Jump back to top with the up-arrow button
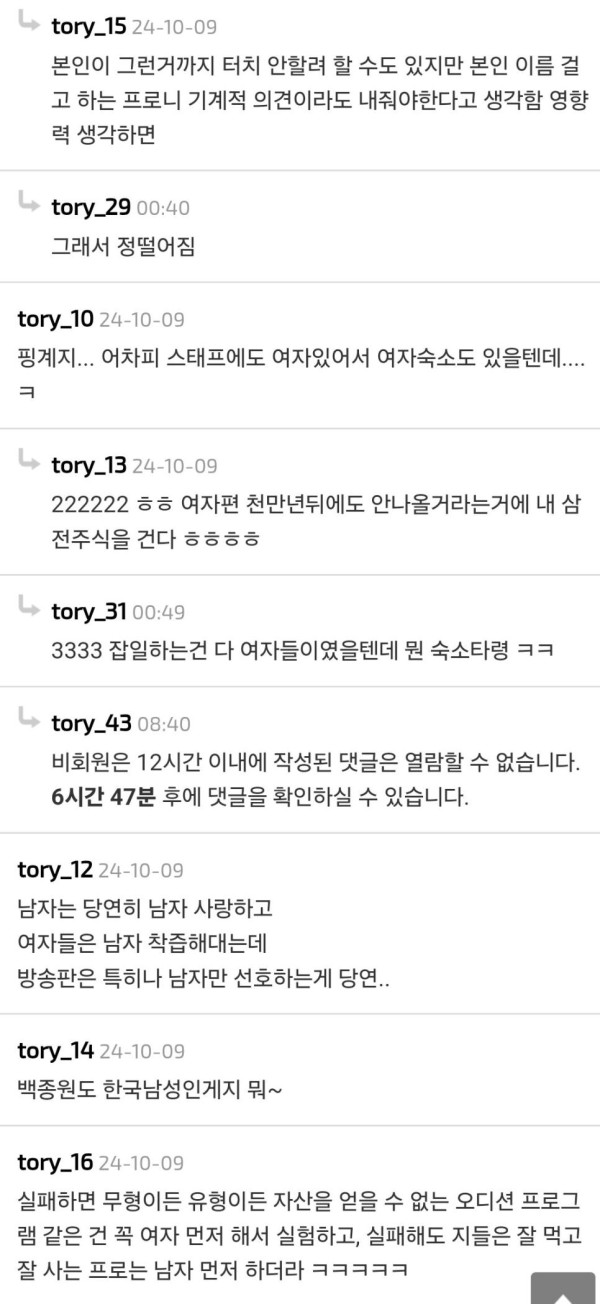The image size is (600, 1304). [x=562, y=1287]
